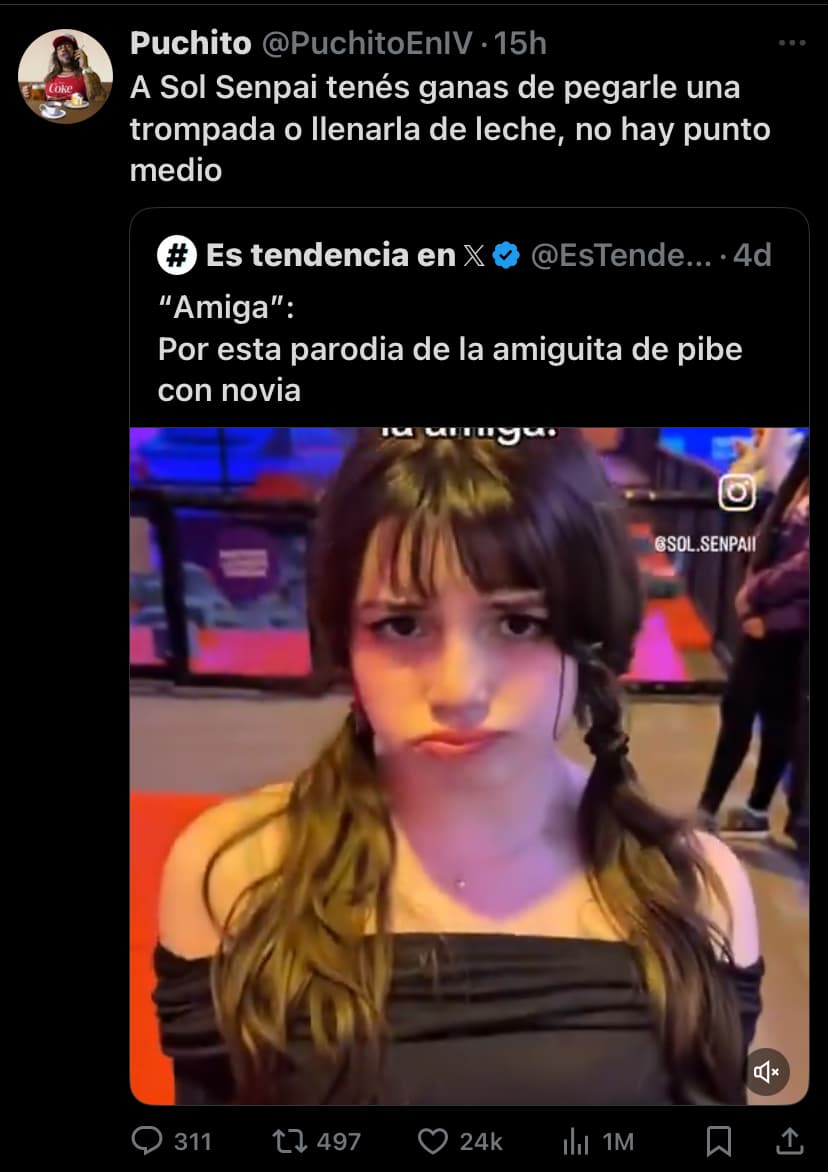This screenshot has width=828, height=1172.
Task: Bookmark Puchito's post
Action: (718, 1141)
